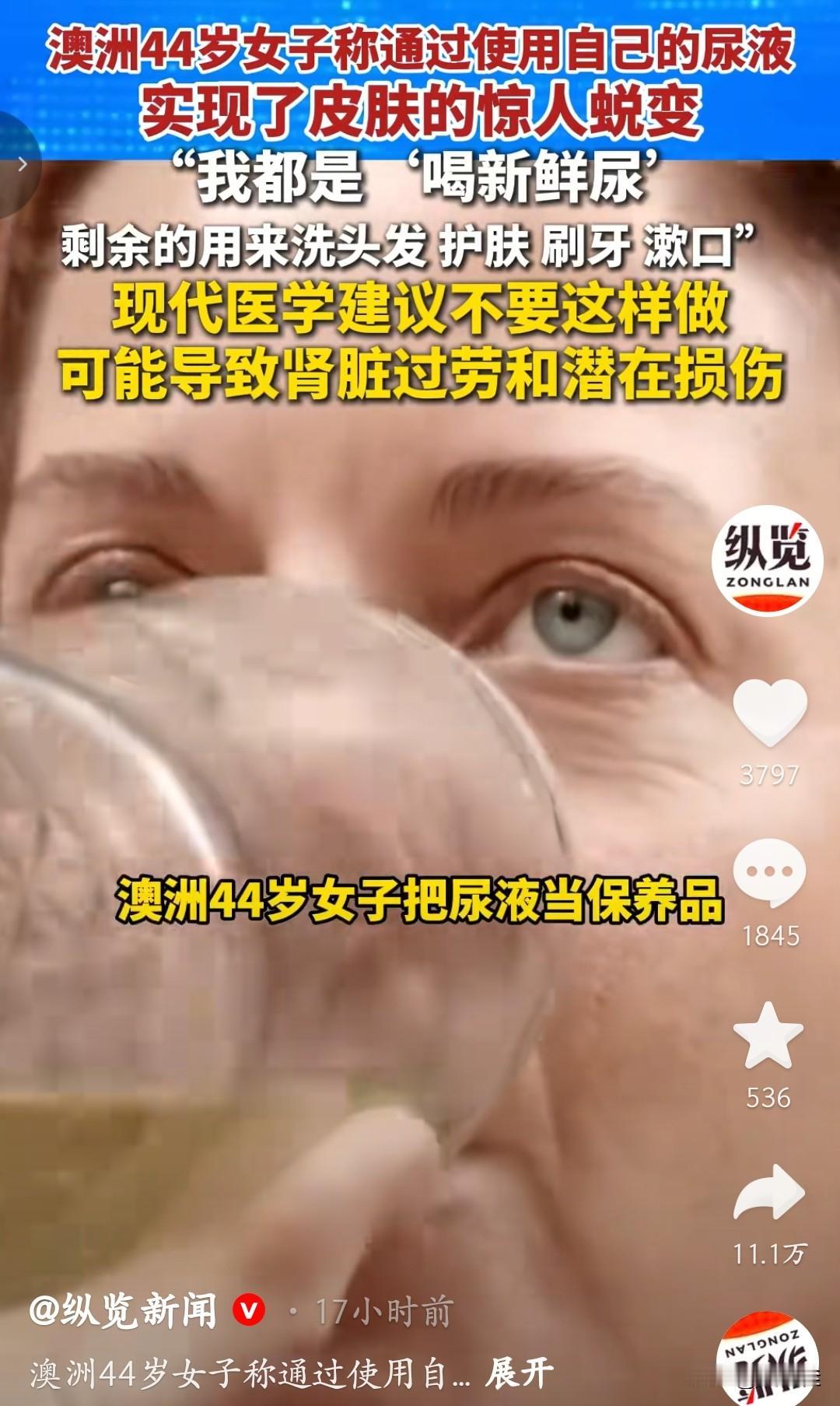
Task: Click the like count 3797
Action: (x=770, y=774)
